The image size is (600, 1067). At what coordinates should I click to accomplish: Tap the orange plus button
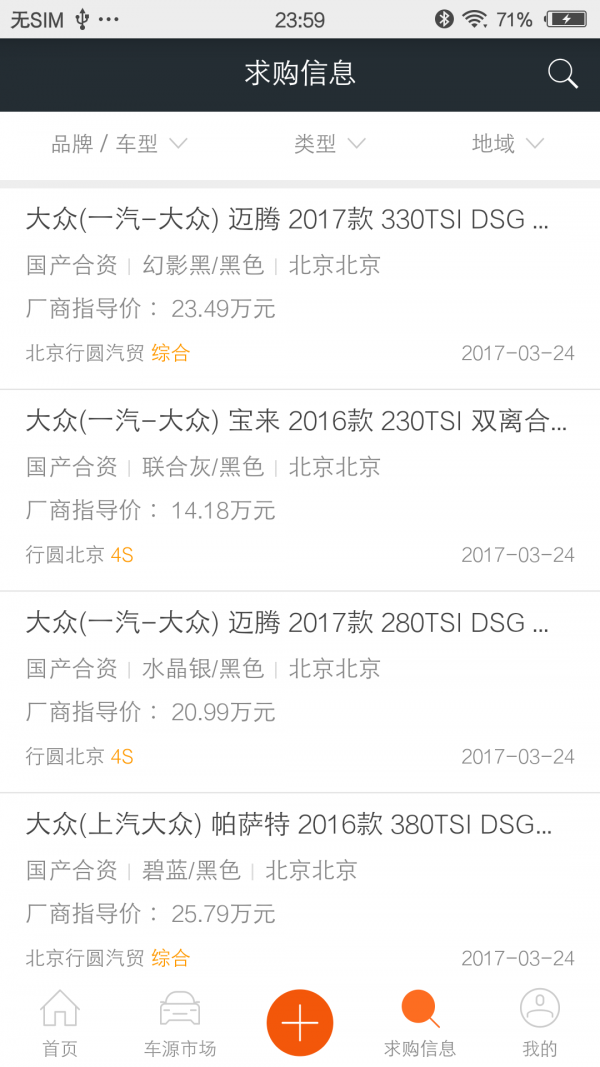tap(300, 1023)
